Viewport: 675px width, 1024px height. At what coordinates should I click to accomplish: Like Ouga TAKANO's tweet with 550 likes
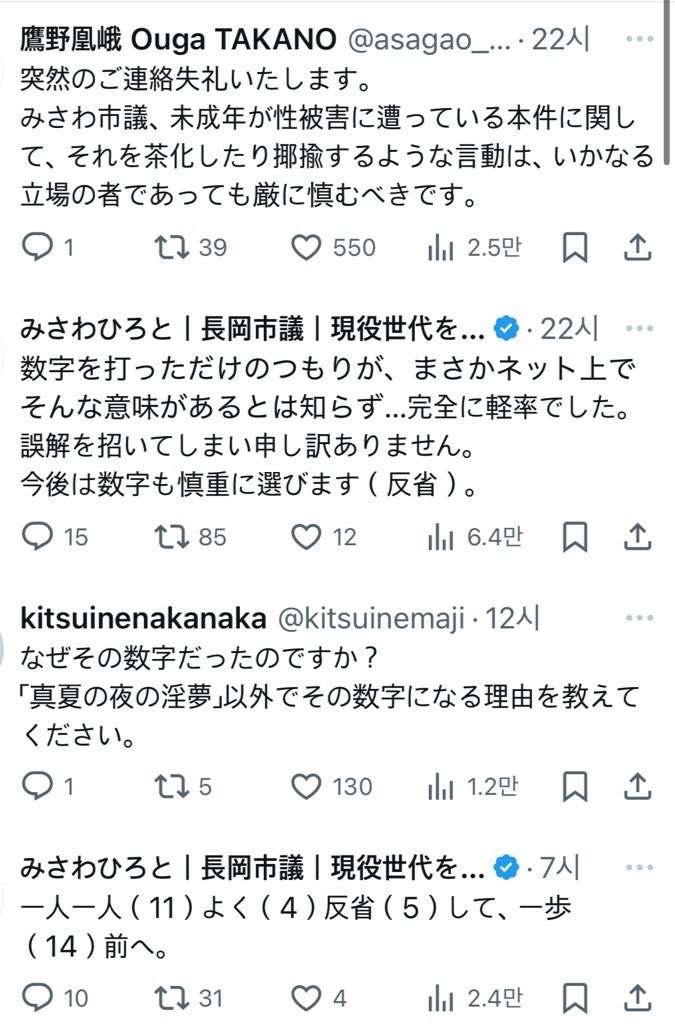[306, 248]
